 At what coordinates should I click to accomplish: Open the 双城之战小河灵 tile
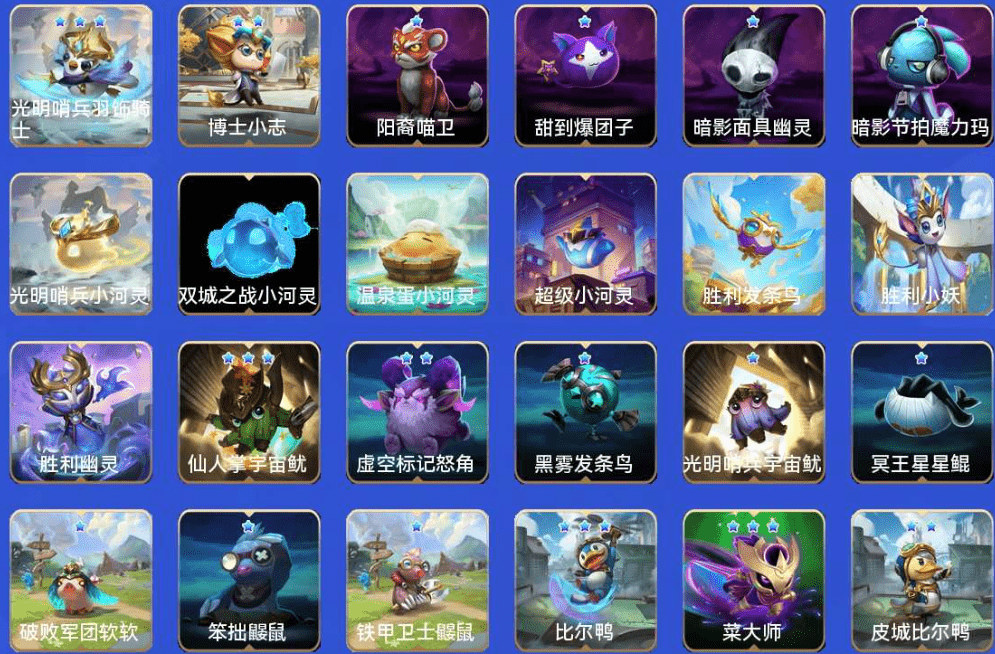249,244
